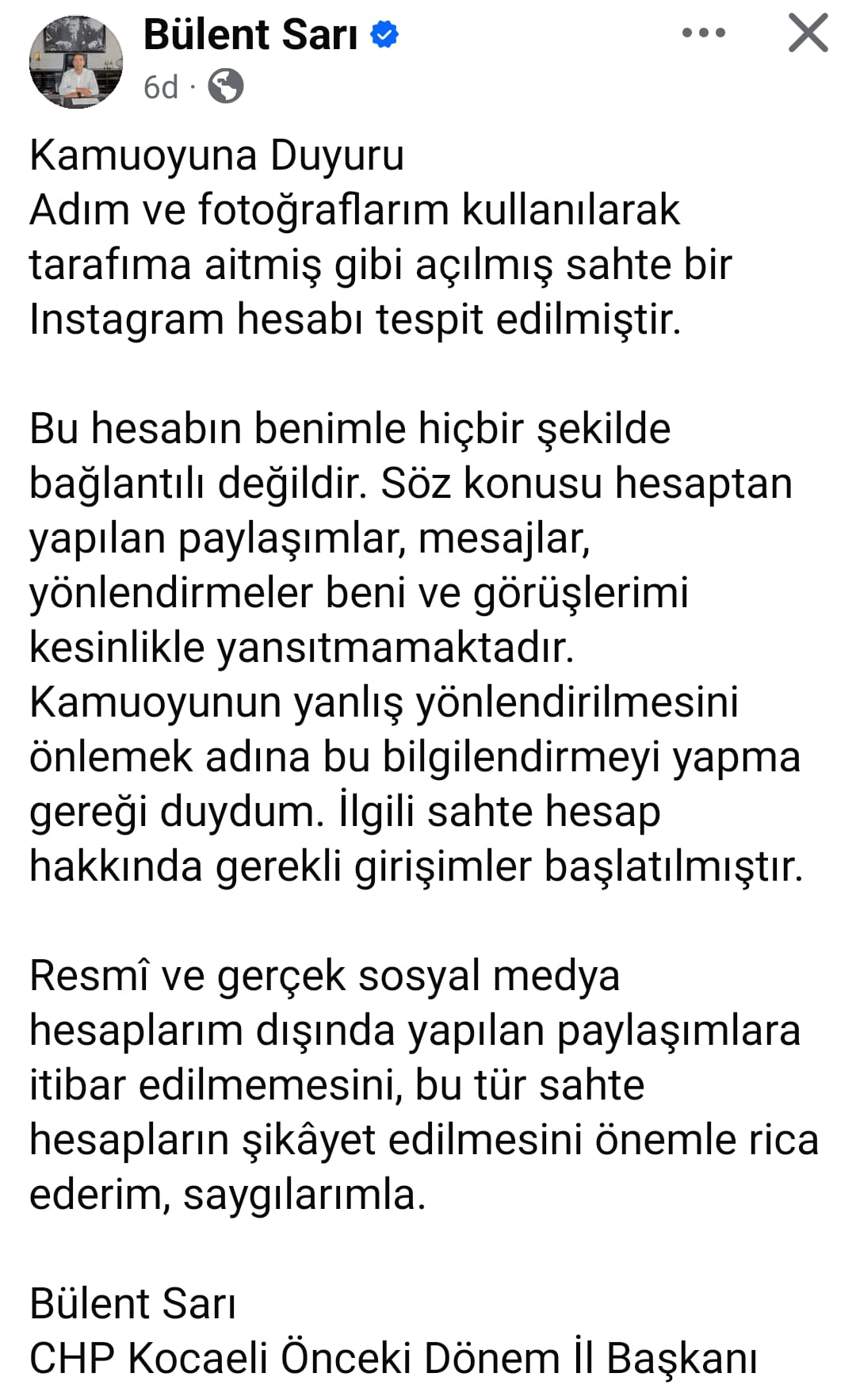This screenshot has height=1400, width=856.
Task: Open the post's three-dot options menu
Action: (x=703, y=33)
